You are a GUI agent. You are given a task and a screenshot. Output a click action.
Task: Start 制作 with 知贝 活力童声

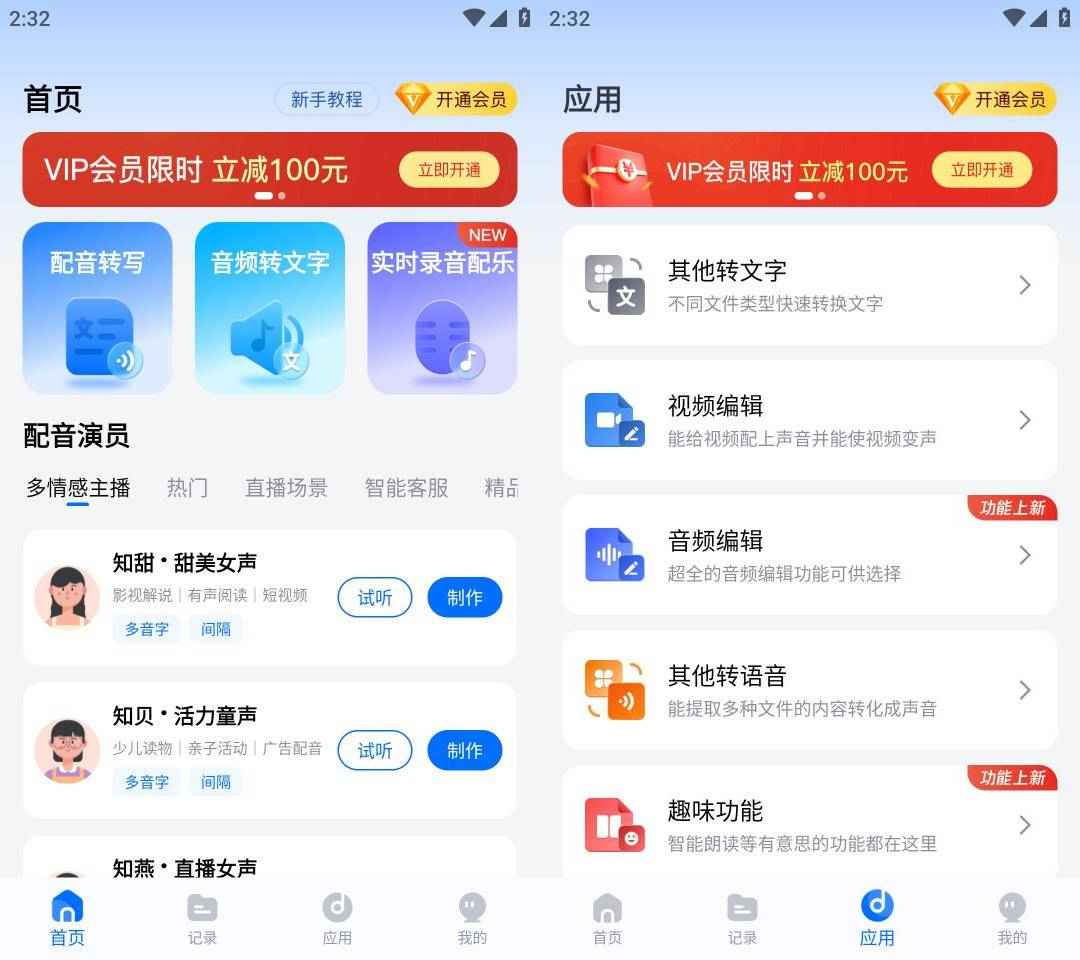coord(464,751)
